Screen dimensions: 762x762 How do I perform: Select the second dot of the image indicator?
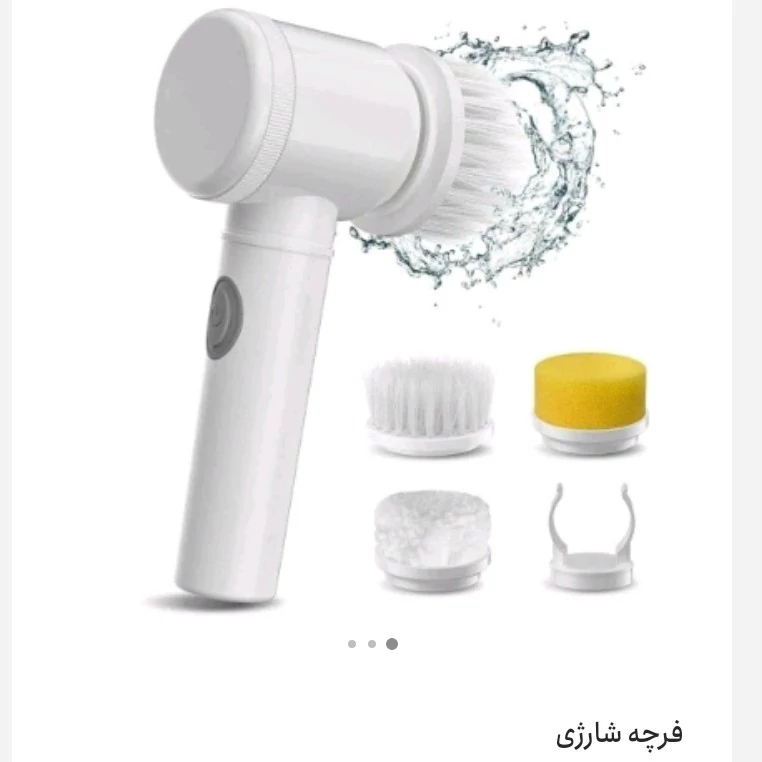[x=372, y=644]
